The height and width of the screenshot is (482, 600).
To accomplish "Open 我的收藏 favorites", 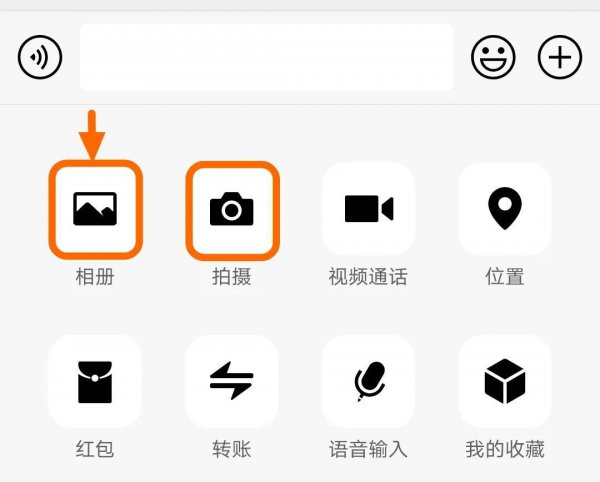I will [x=505, y=382].
